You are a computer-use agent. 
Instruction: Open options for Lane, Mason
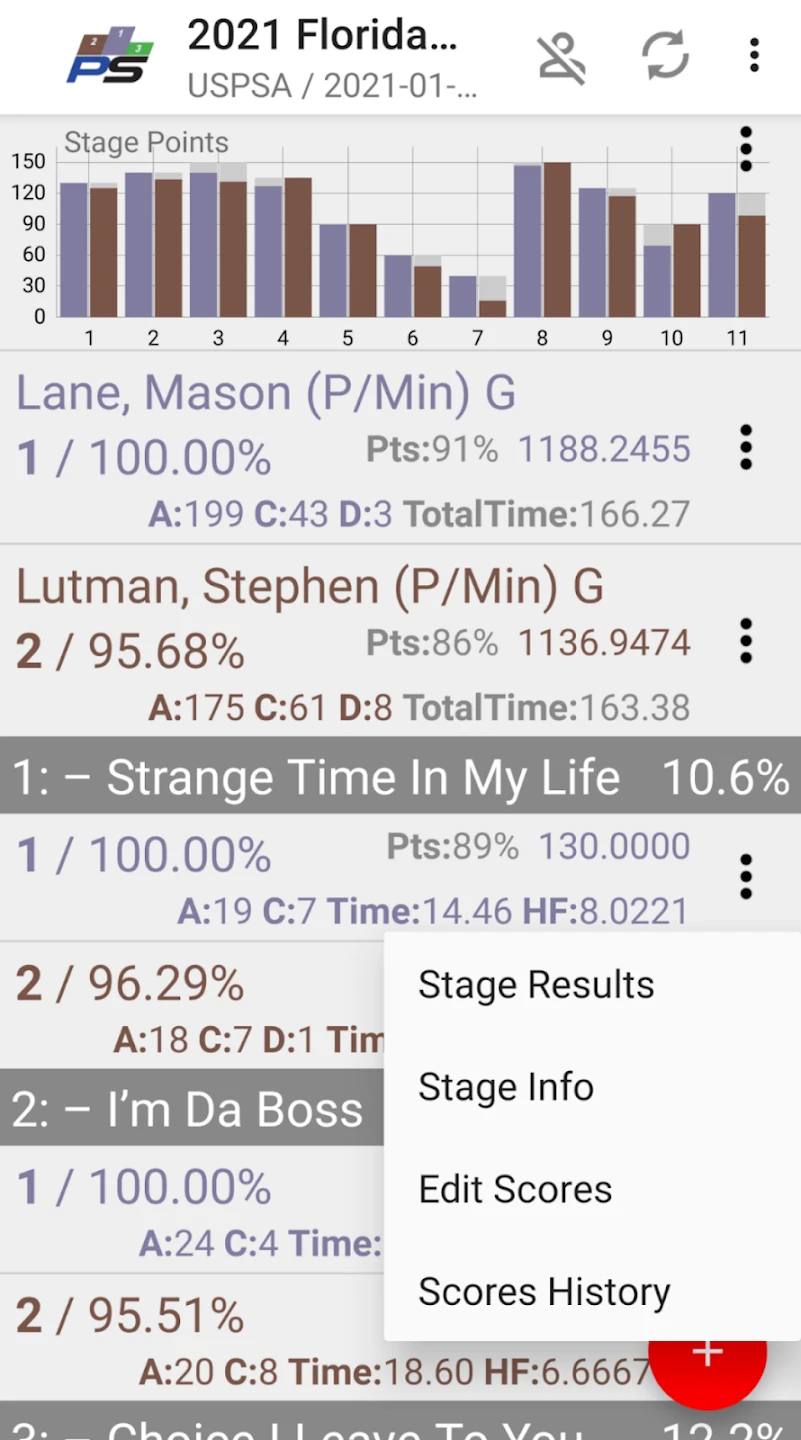(745, 447)
